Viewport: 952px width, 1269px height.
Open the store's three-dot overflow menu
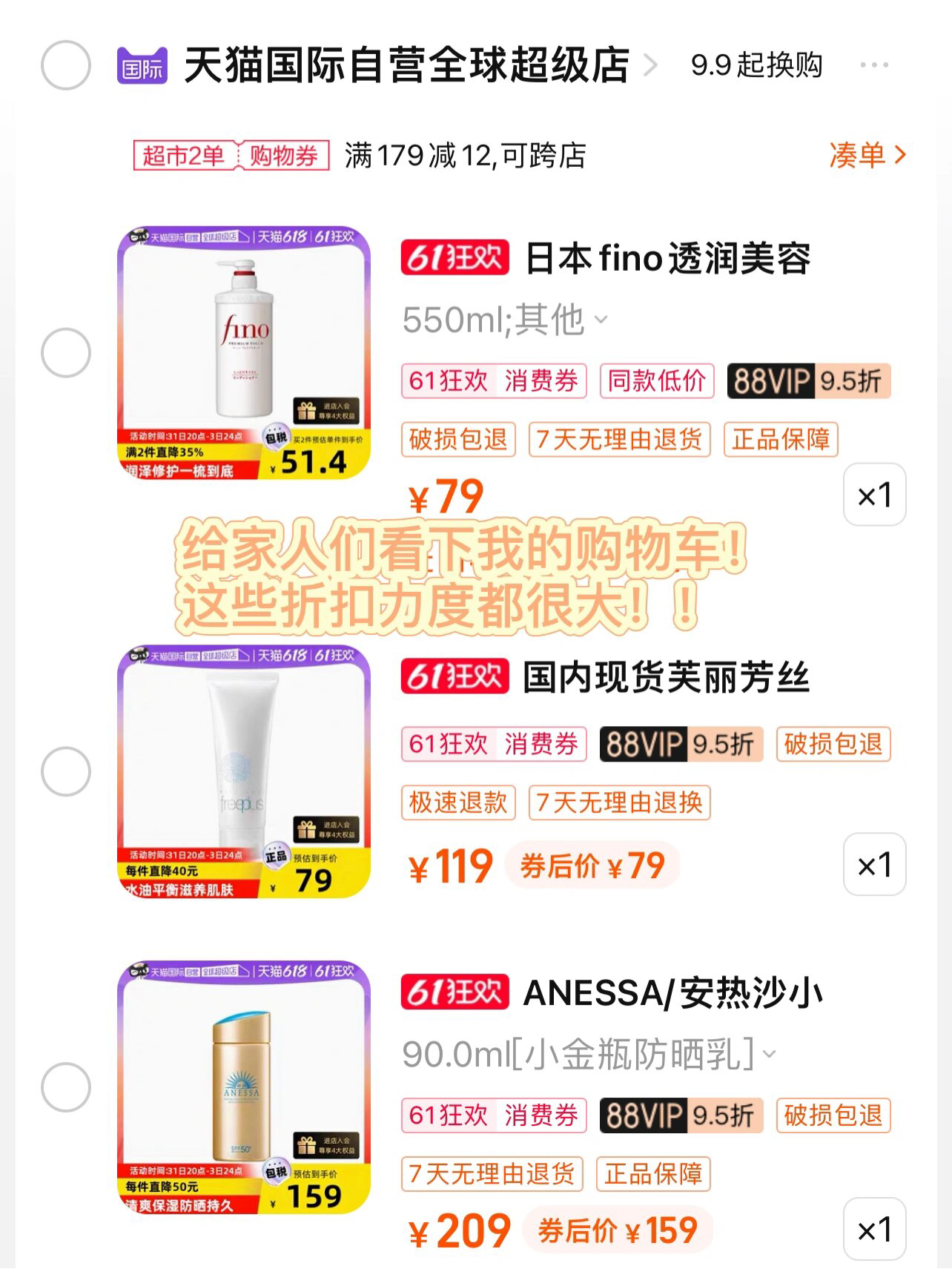pyautogui.click(x=873, y=65)
